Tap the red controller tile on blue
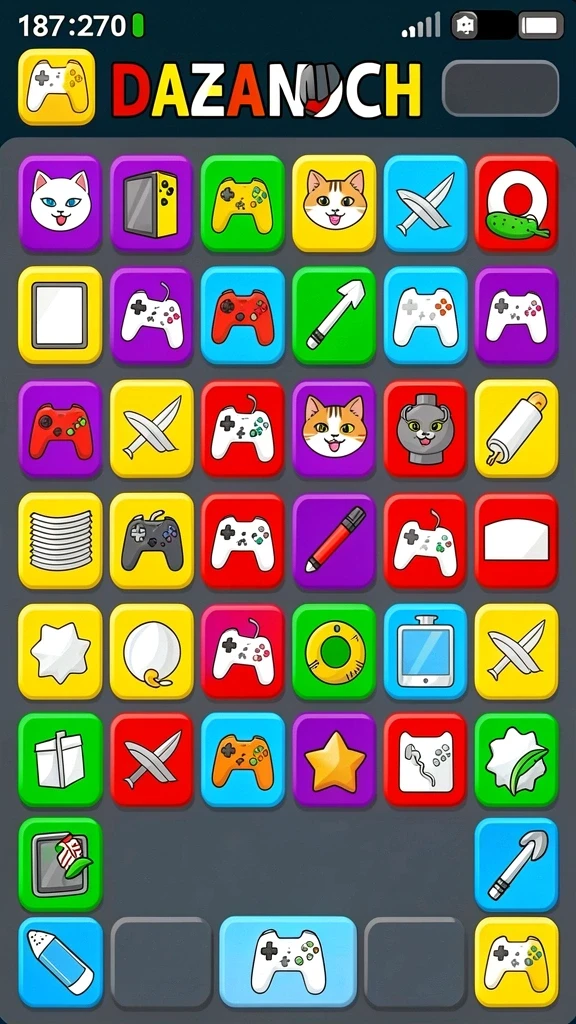Viewport: 576px width, 1024px height. click(243, 315)
